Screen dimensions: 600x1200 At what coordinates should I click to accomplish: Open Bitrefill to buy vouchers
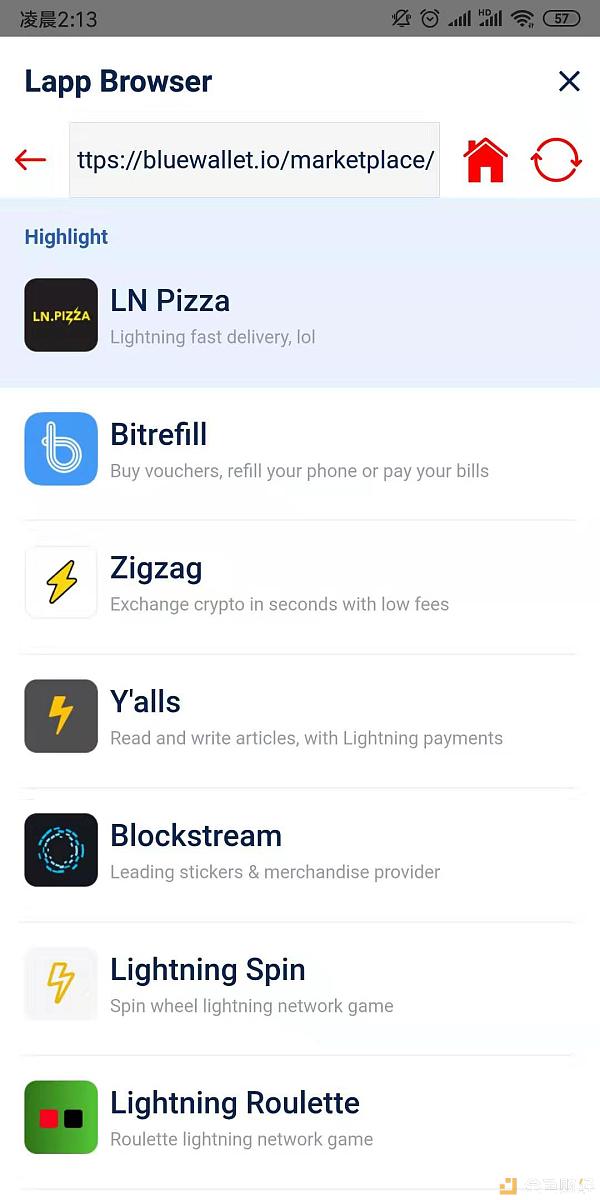coord(159,450)
